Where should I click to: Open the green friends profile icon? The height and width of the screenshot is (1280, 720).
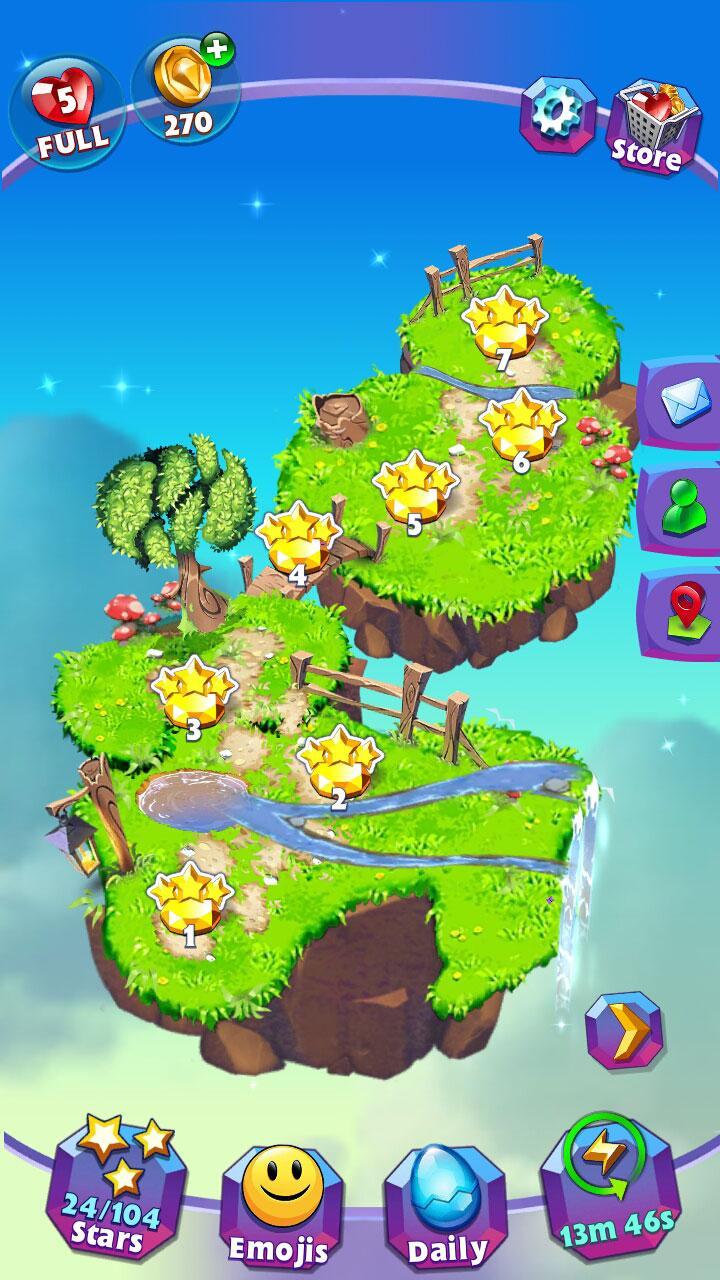click(685, 509)
